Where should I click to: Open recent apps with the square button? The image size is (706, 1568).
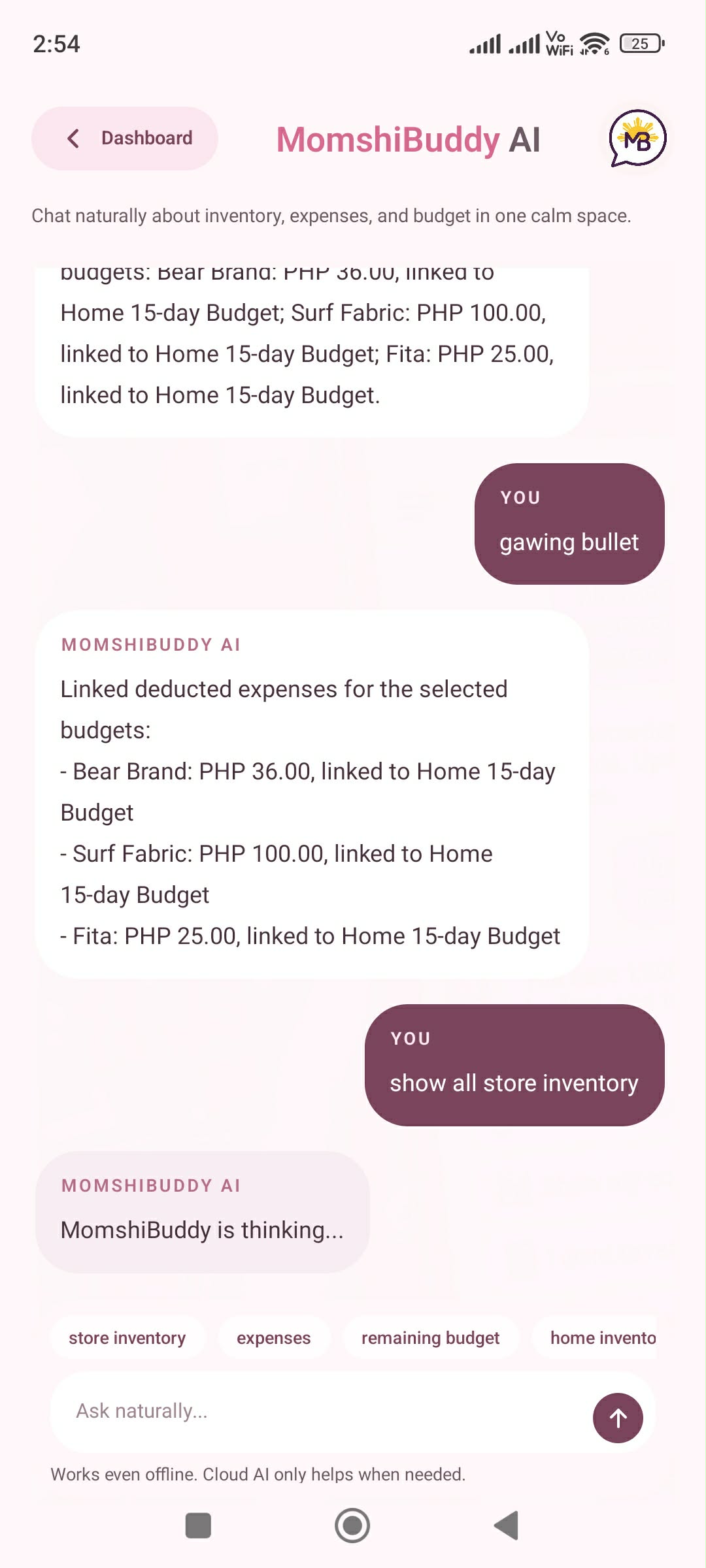tap(198, 1526)
